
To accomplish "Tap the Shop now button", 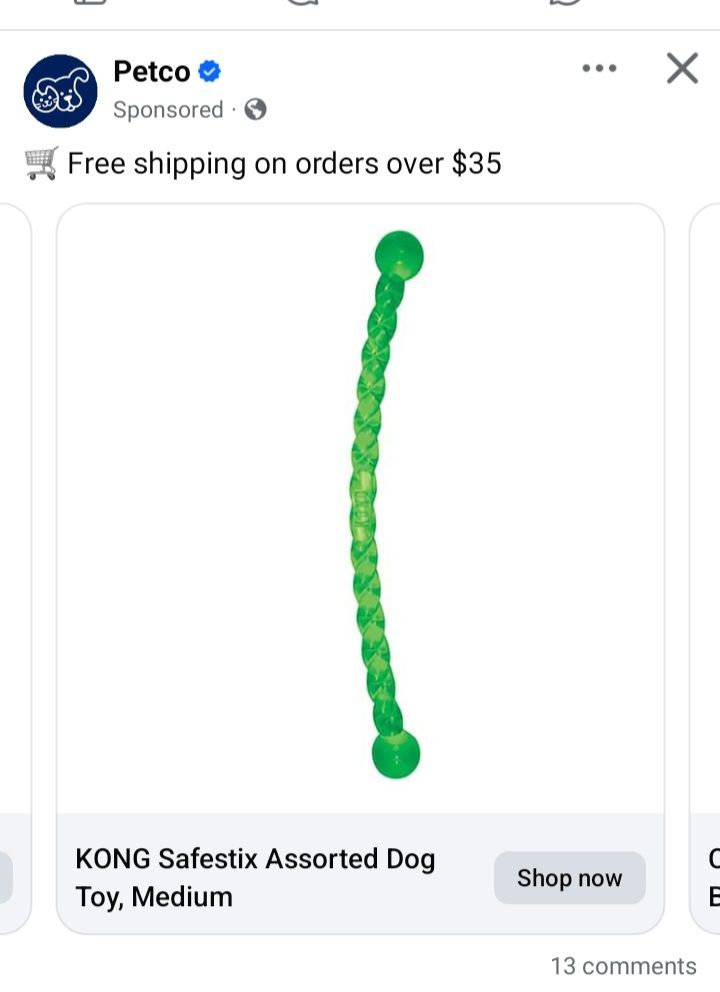I will [x=569, y=878].
